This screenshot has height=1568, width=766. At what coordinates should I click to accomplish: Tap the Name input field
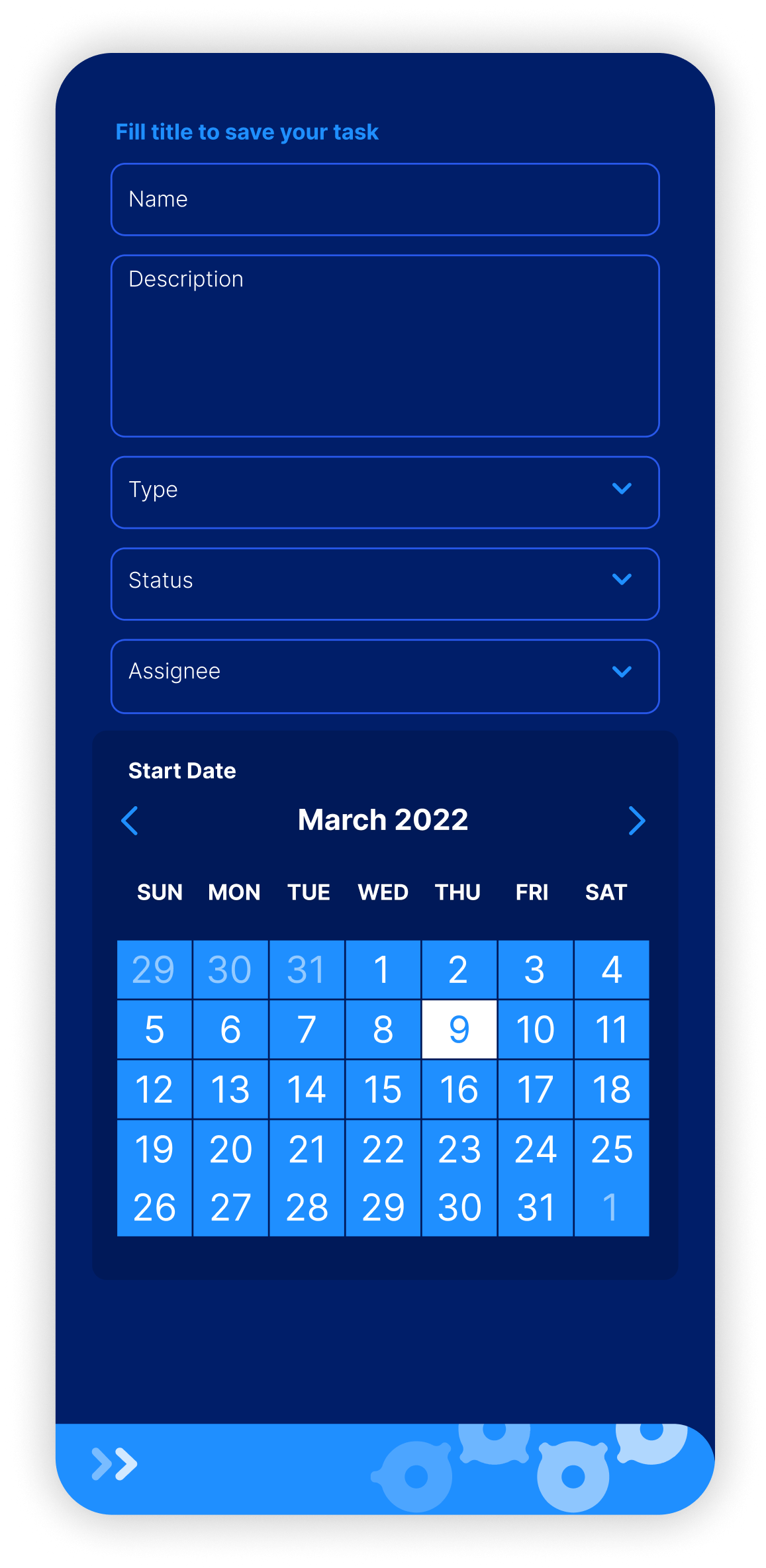(385, 199)
